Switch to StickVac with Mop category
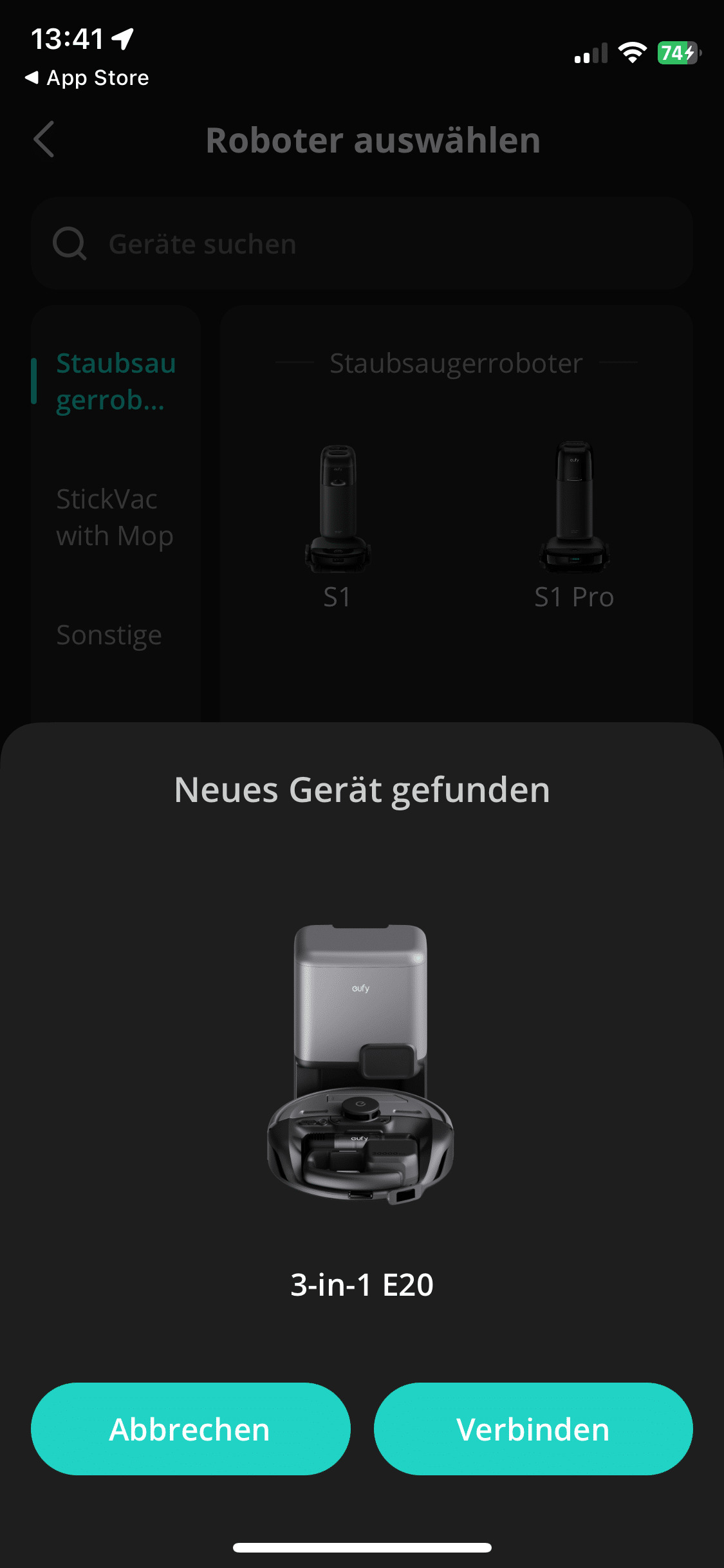724x1568 pixels. (115, 517)
